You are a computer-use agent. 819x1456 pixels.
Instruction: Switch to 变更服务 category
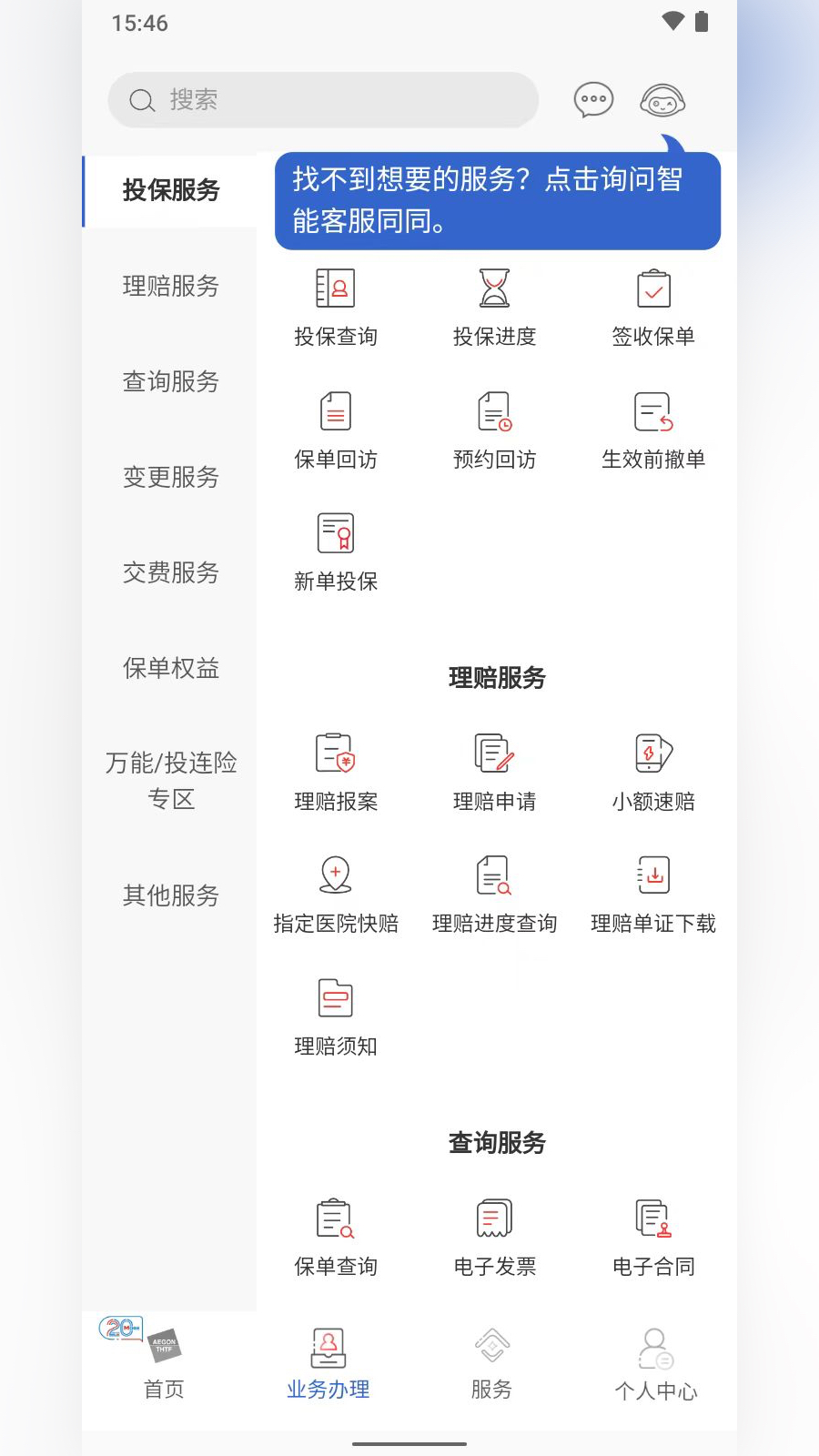coord(171,477)
